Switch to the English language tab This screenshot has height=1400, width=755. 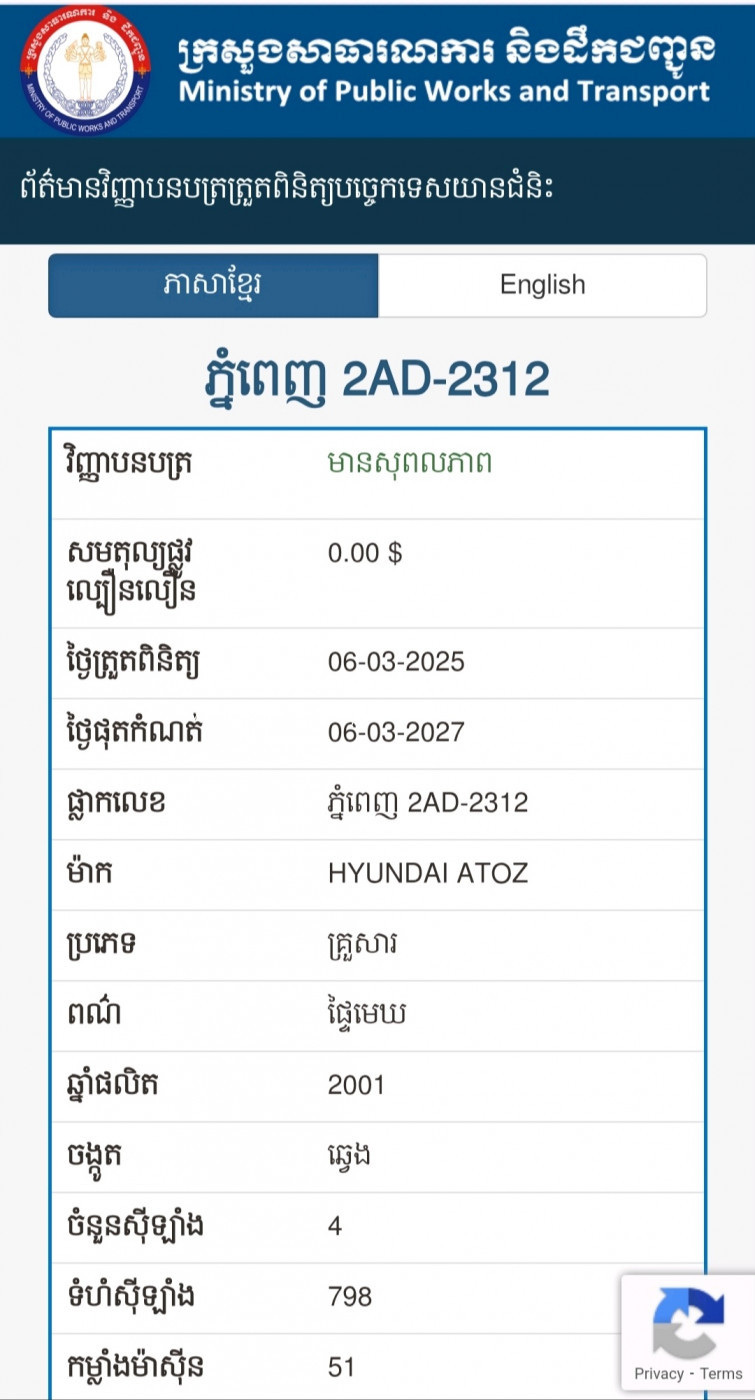(542, 285)
